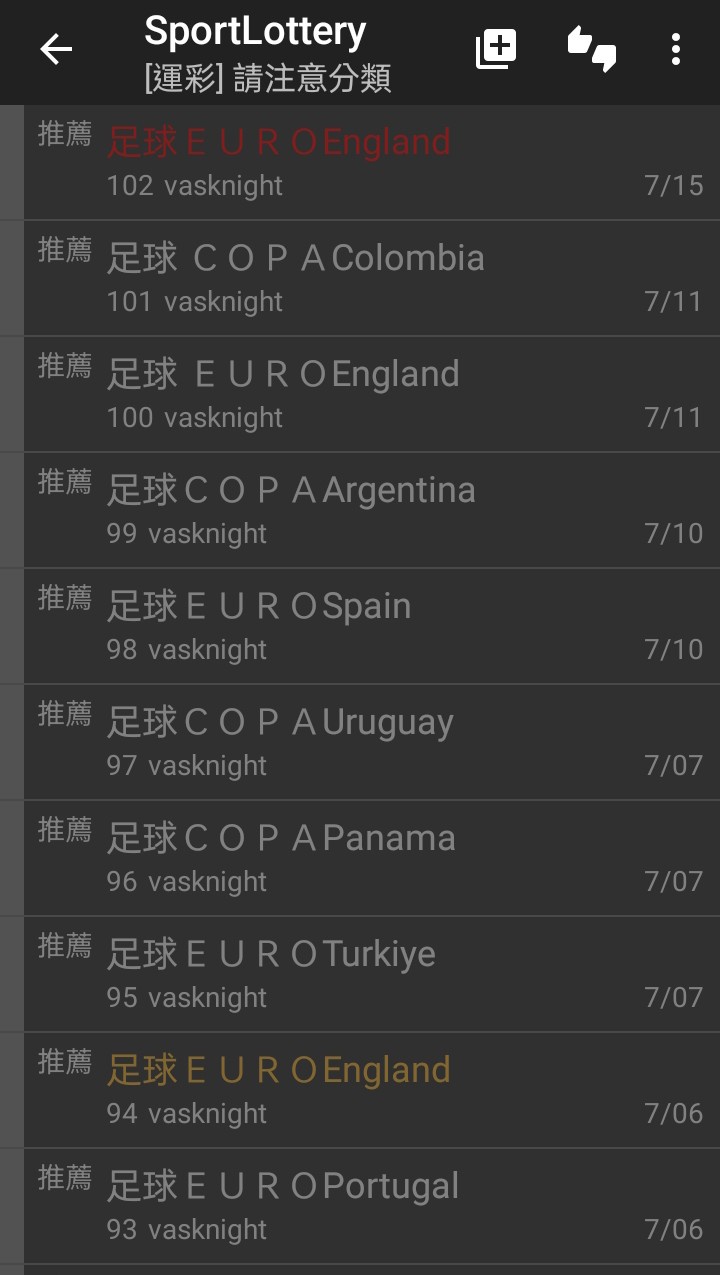Open post 100 EURO England dated 7/11

370,394
